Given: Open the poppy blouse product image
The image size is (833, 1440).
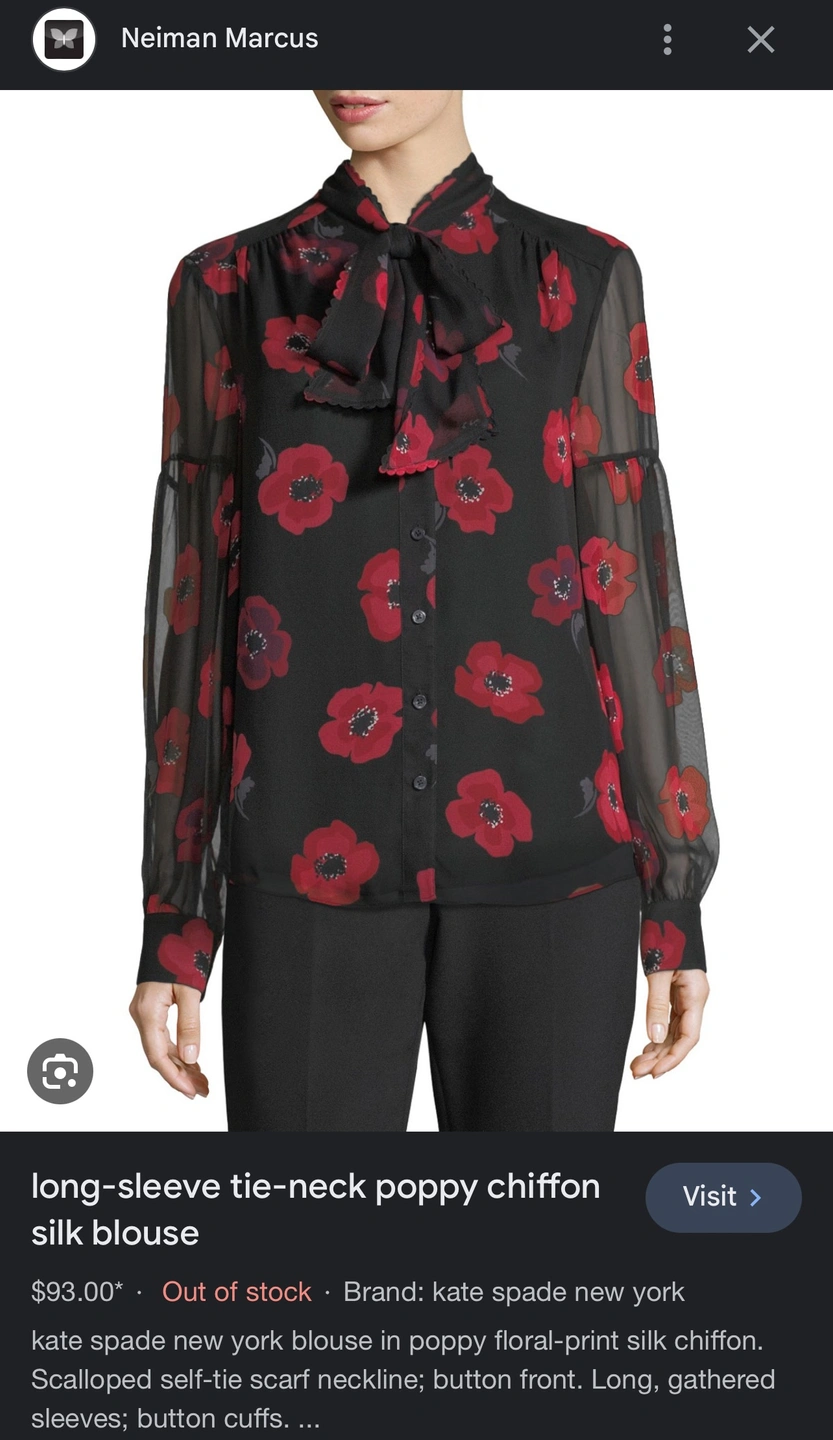Looking at the screenshot, I should coord(416,611).
